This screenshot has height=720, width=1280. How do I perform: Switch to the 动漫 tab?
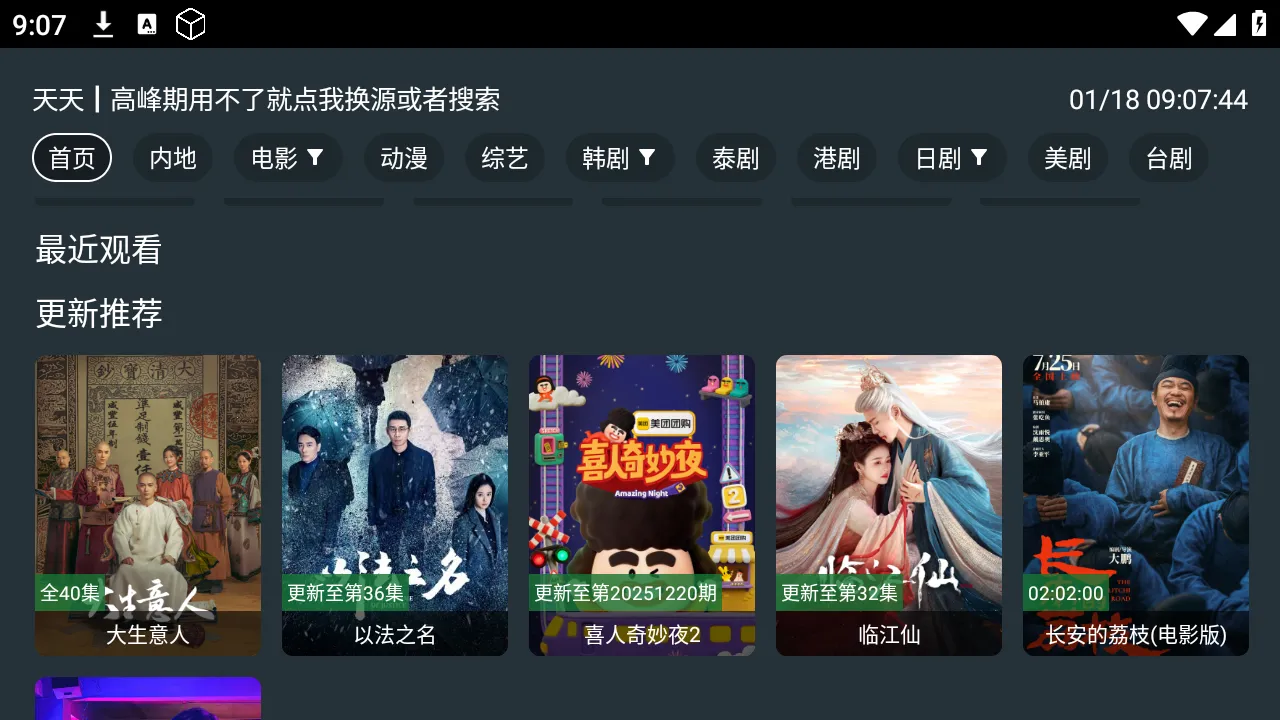404,158
